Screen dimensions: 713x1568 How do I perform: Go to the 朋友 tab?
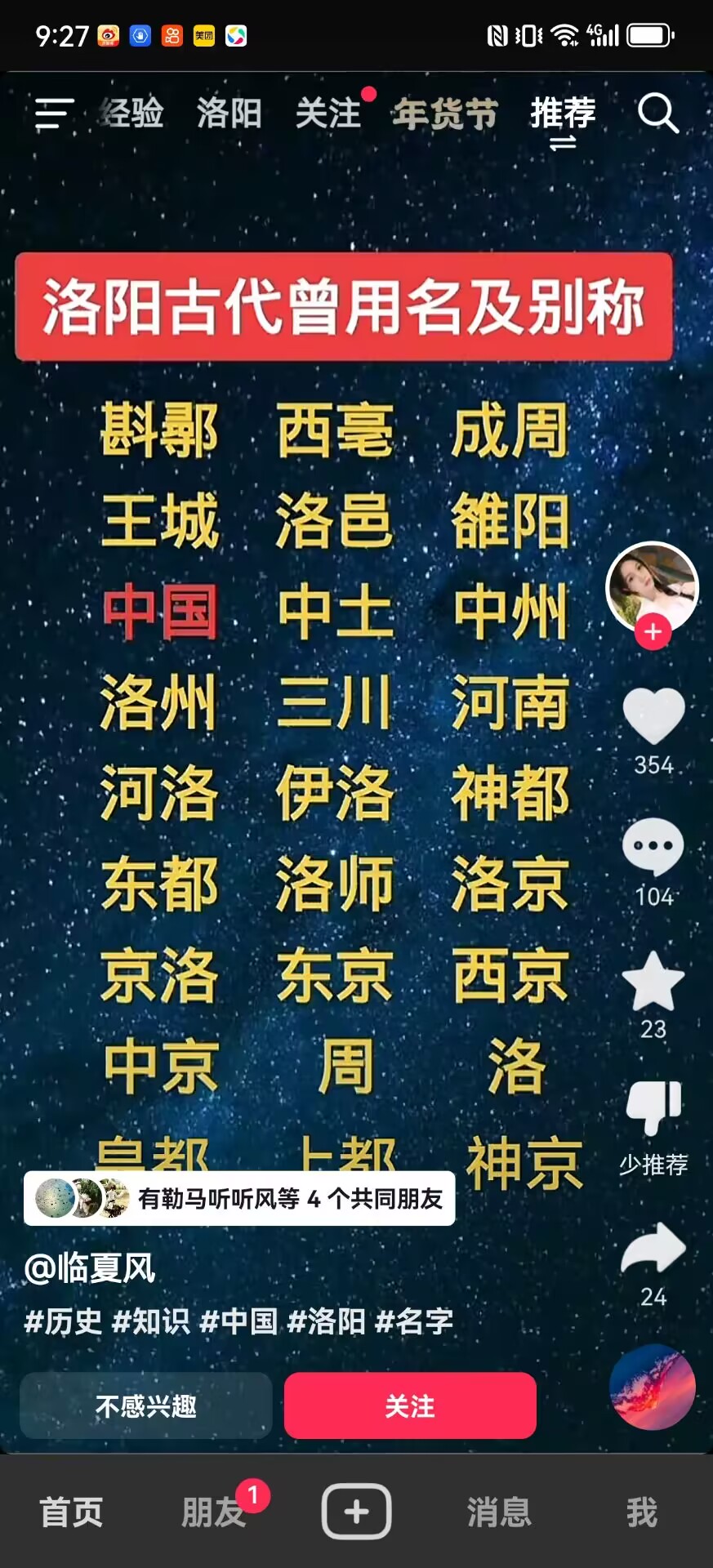coord(214,1512)
